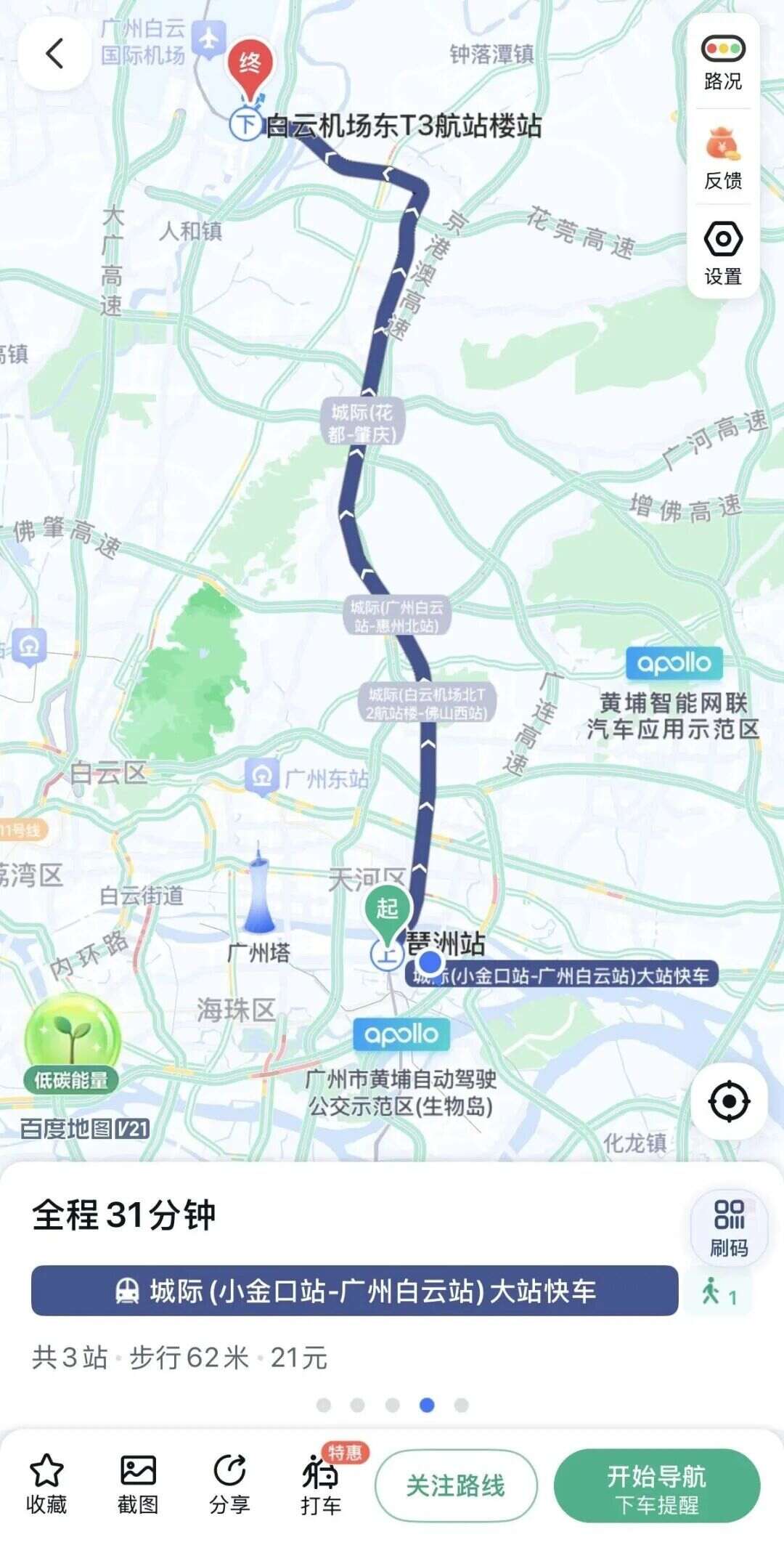
Task: Go back using the top-left arrow
Action: (x=54, y=54)
